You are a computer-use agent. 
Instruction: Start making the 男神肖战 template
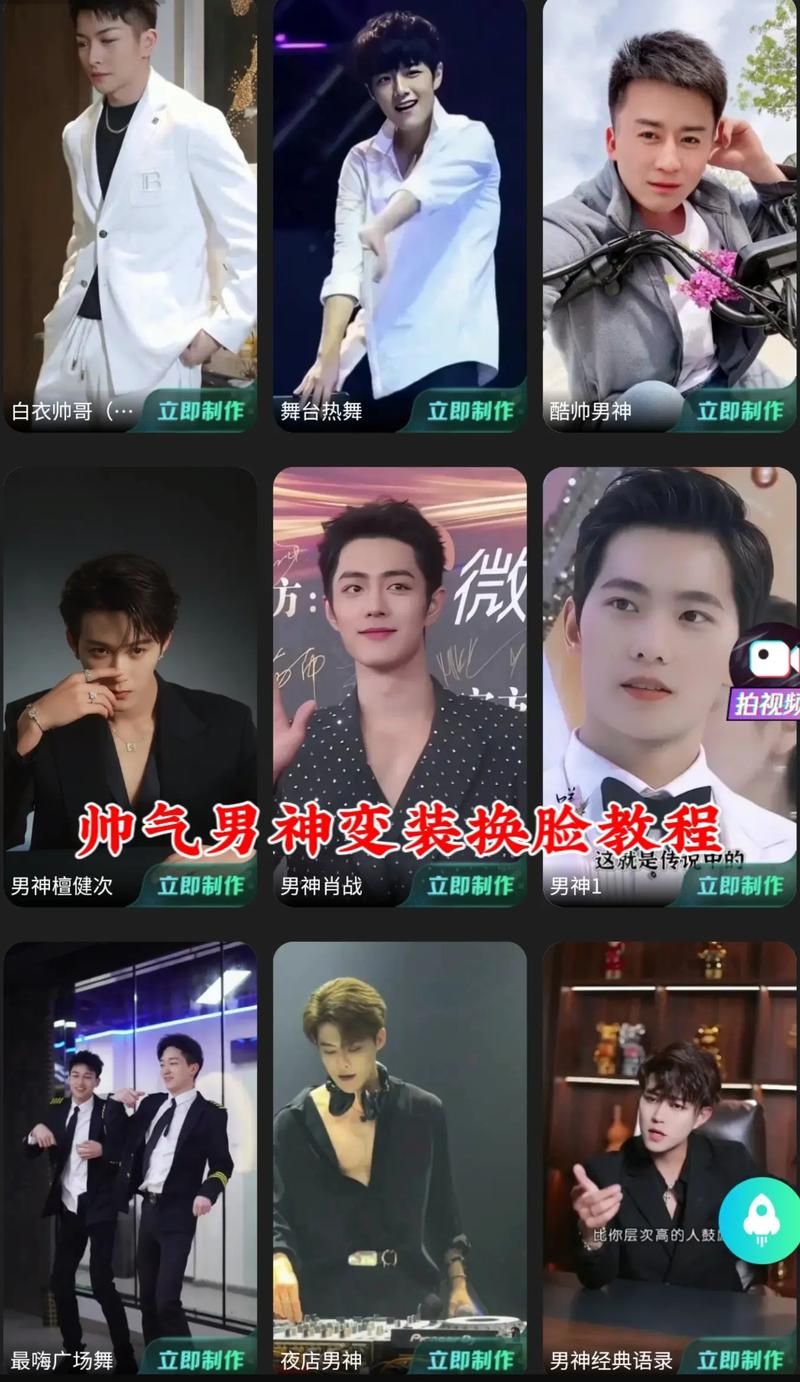tap(470, 885)
